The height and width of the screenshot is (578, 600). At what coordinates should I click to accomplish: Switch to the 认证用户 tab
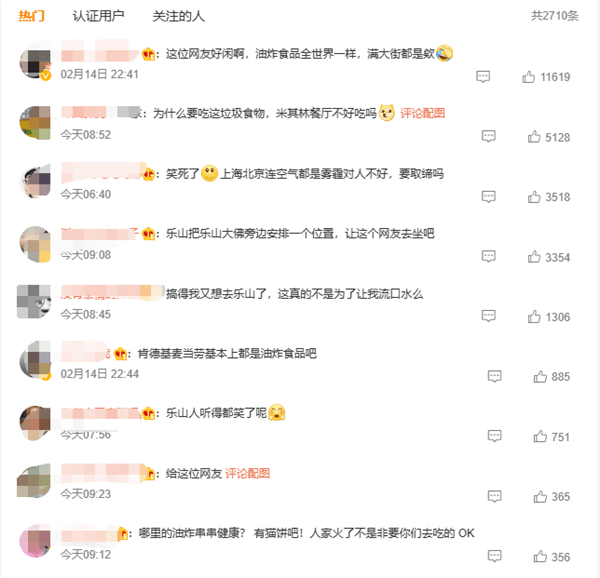tap(98, 16)
